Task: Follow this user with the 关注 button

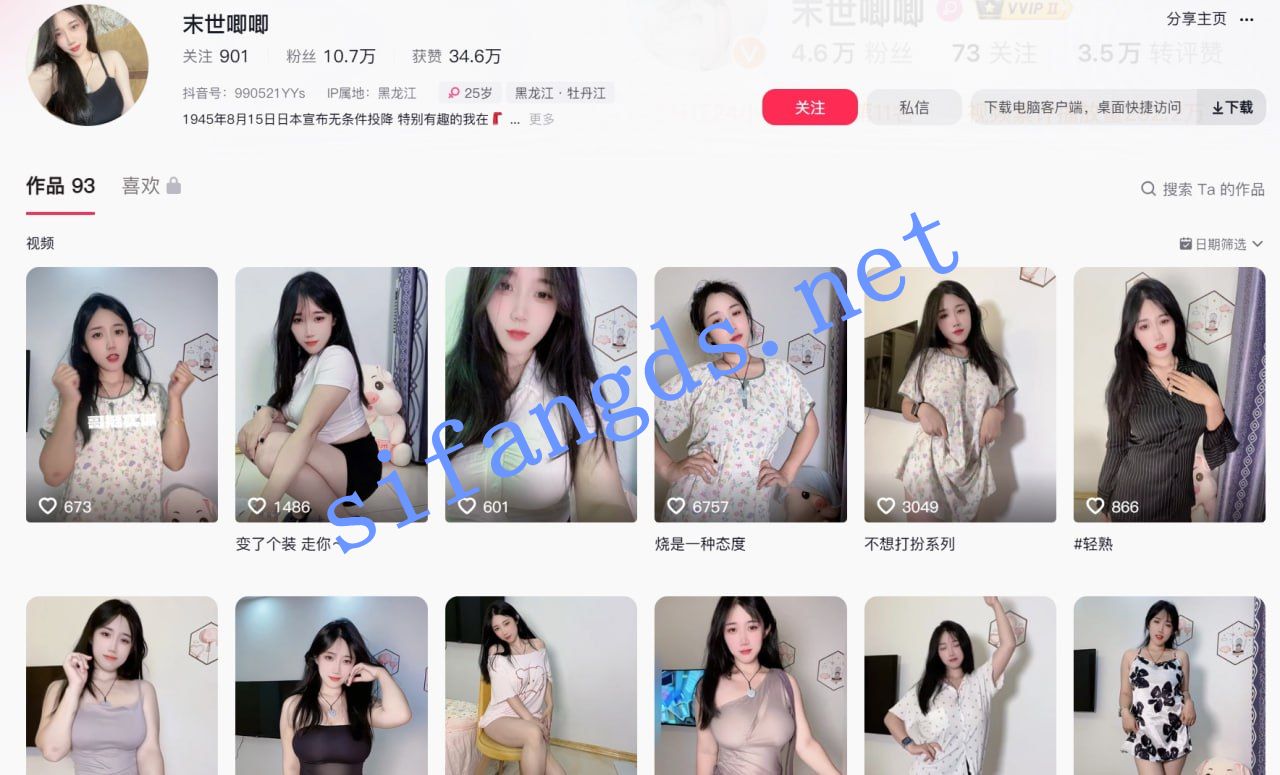Action: pyautogui.click(x=809, y=107)
